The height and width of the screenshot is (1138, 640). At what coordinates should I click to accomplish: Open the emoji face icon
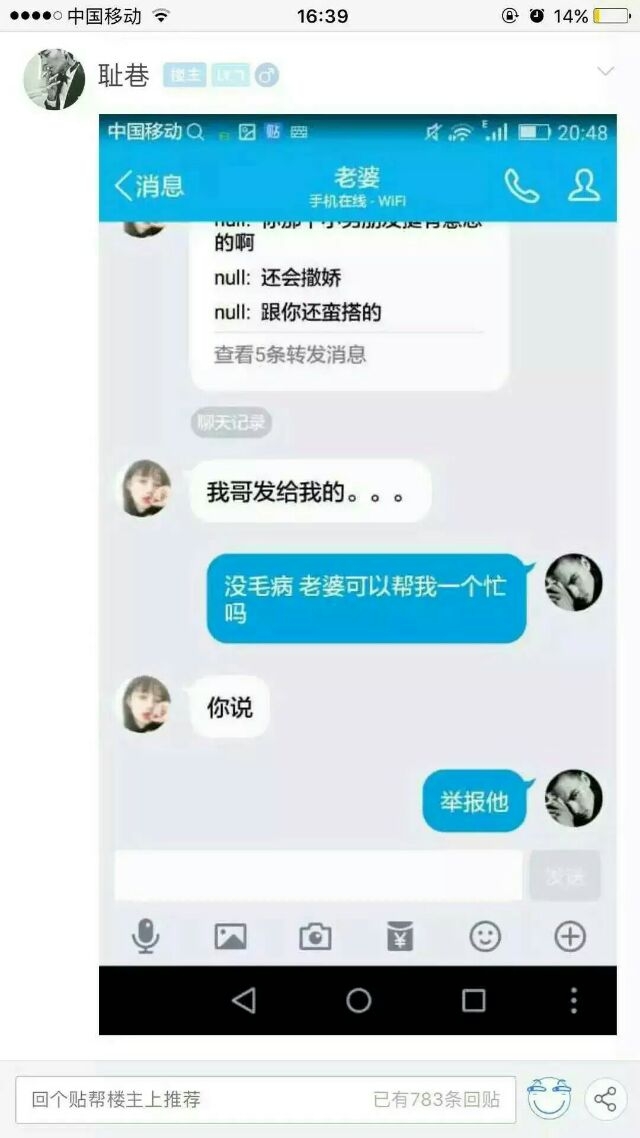click(x=549, y=1099)
